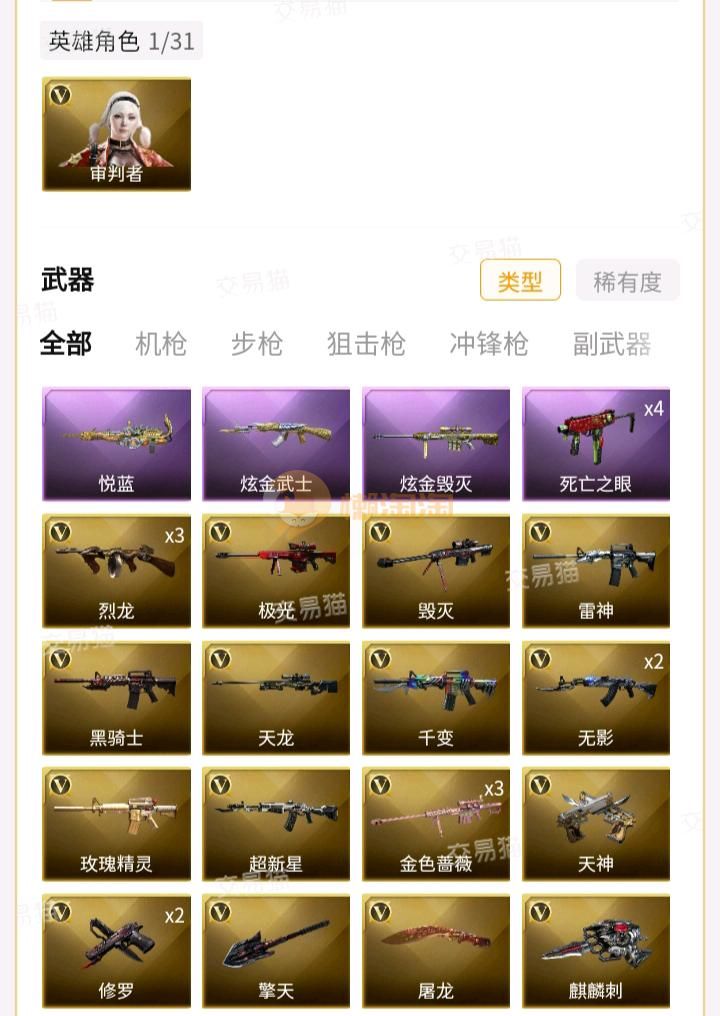Select the 类型 sort button

coord(520,281)
